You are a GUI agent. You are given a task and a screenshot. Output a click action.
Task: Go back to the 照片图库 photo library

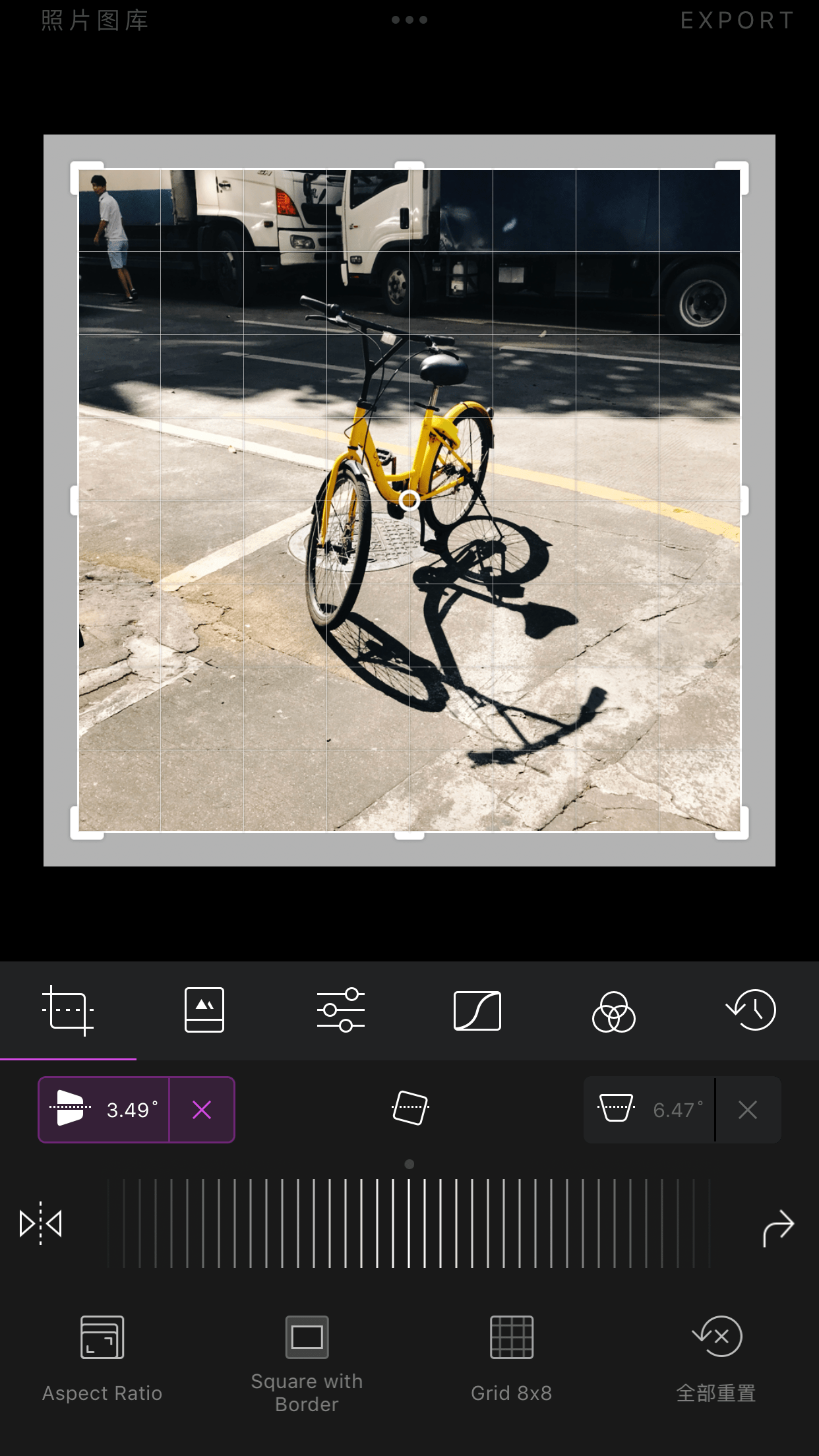point(95,20)
